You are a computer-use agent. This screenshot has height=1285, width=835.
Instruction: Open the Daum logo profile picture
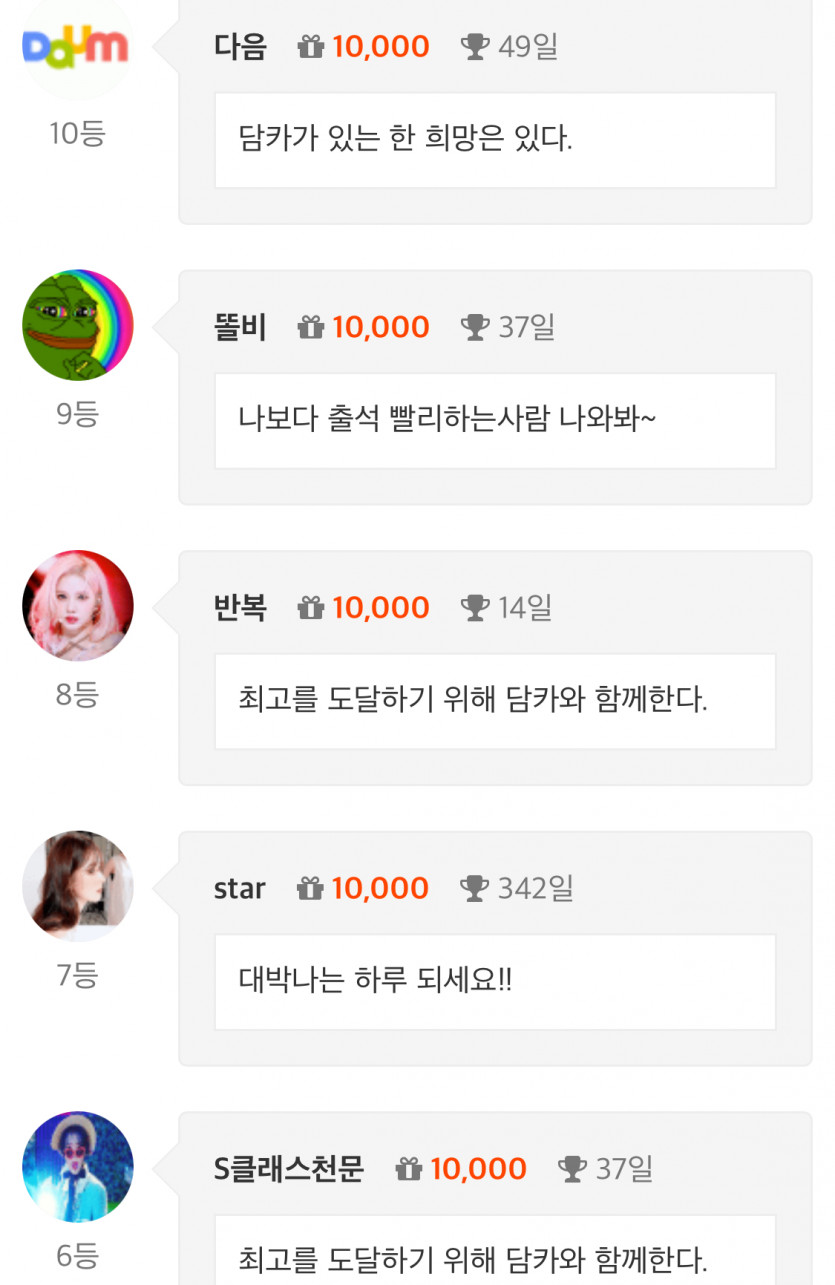pos(78,45)
